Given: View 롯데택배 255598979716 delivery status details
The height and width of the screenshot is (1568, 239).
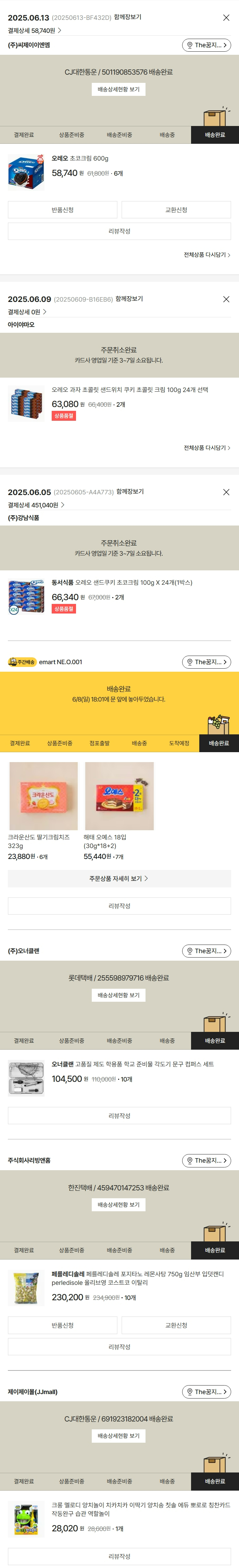Looking at the screenshot, I should [118, 995].
